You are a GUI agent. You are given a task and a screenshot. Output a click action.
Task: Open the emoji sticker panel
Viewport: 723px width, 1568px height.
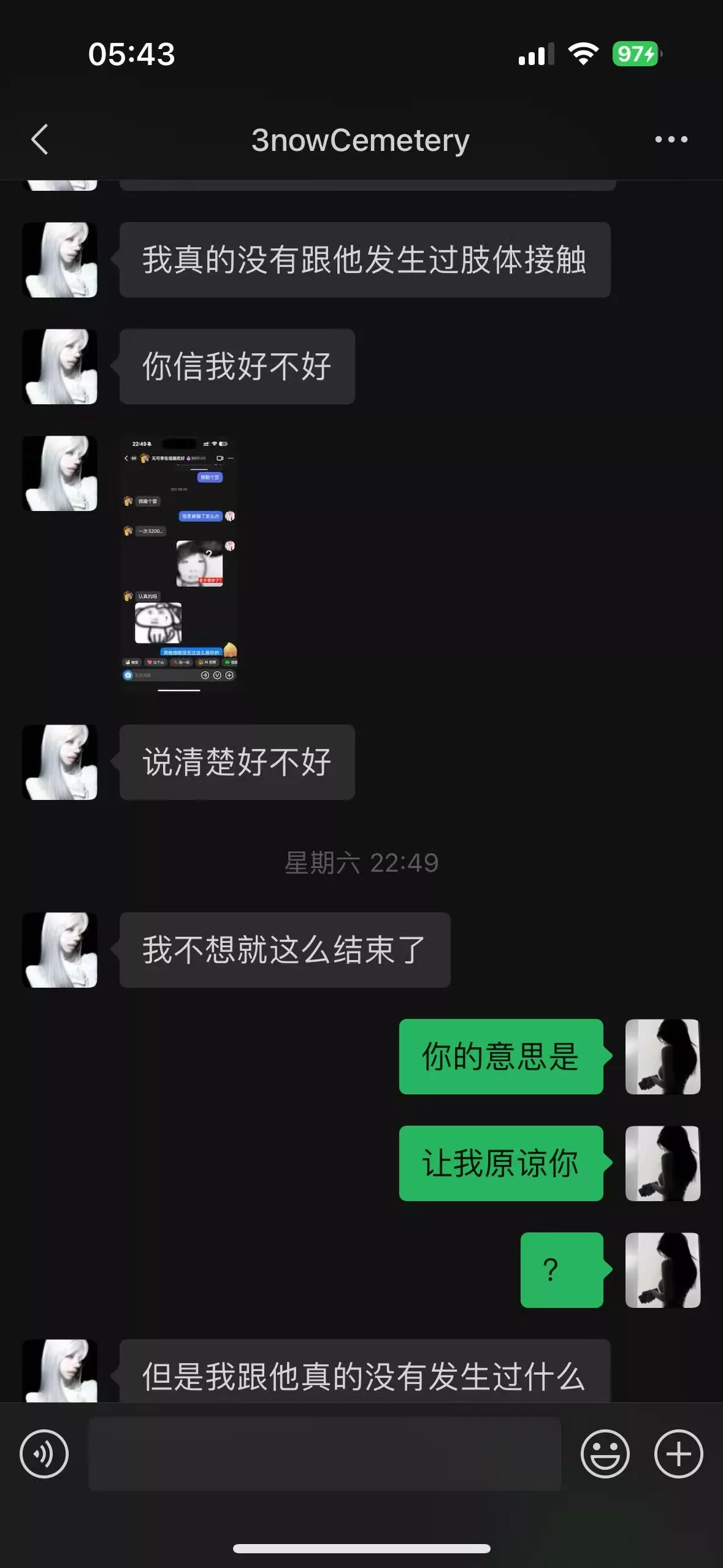point(605,1454)
